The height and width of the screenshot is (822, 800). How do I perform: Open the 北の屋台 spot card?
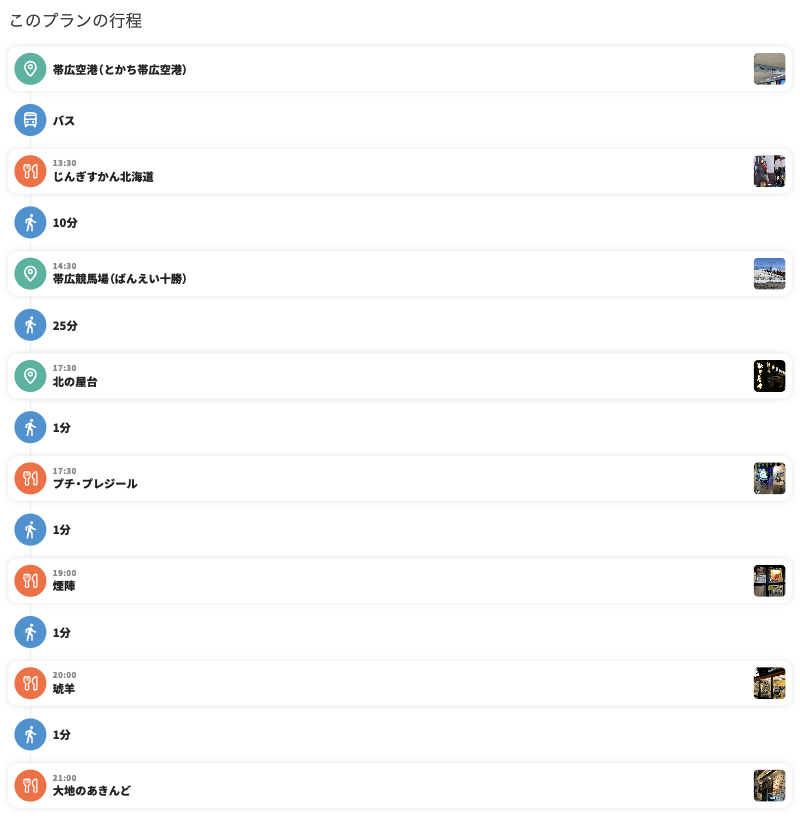[x=400, y=376]
